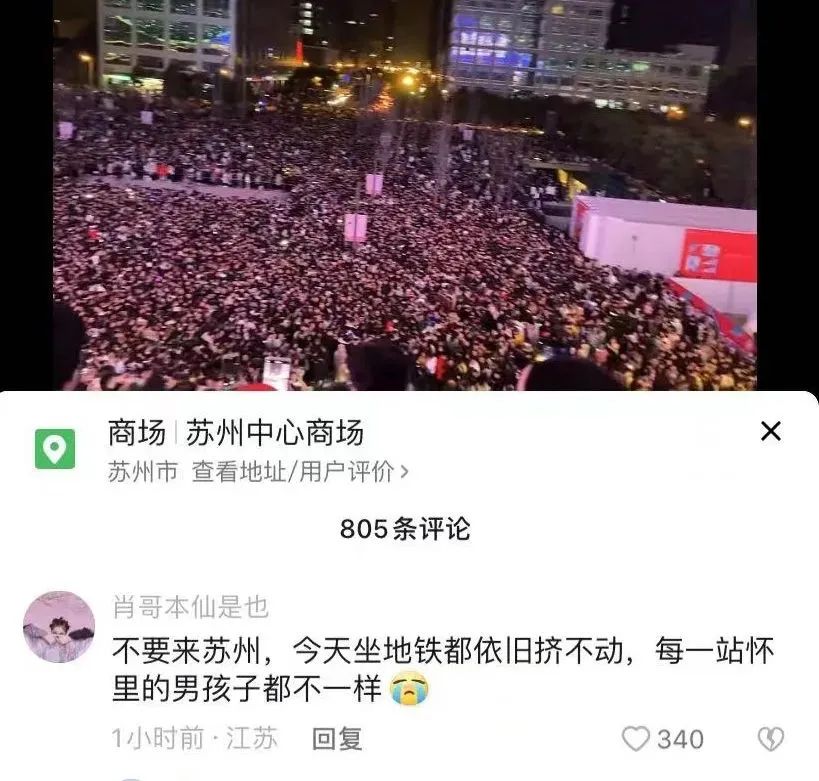
Task: Close the comments panel
Action: click(770, 432)
